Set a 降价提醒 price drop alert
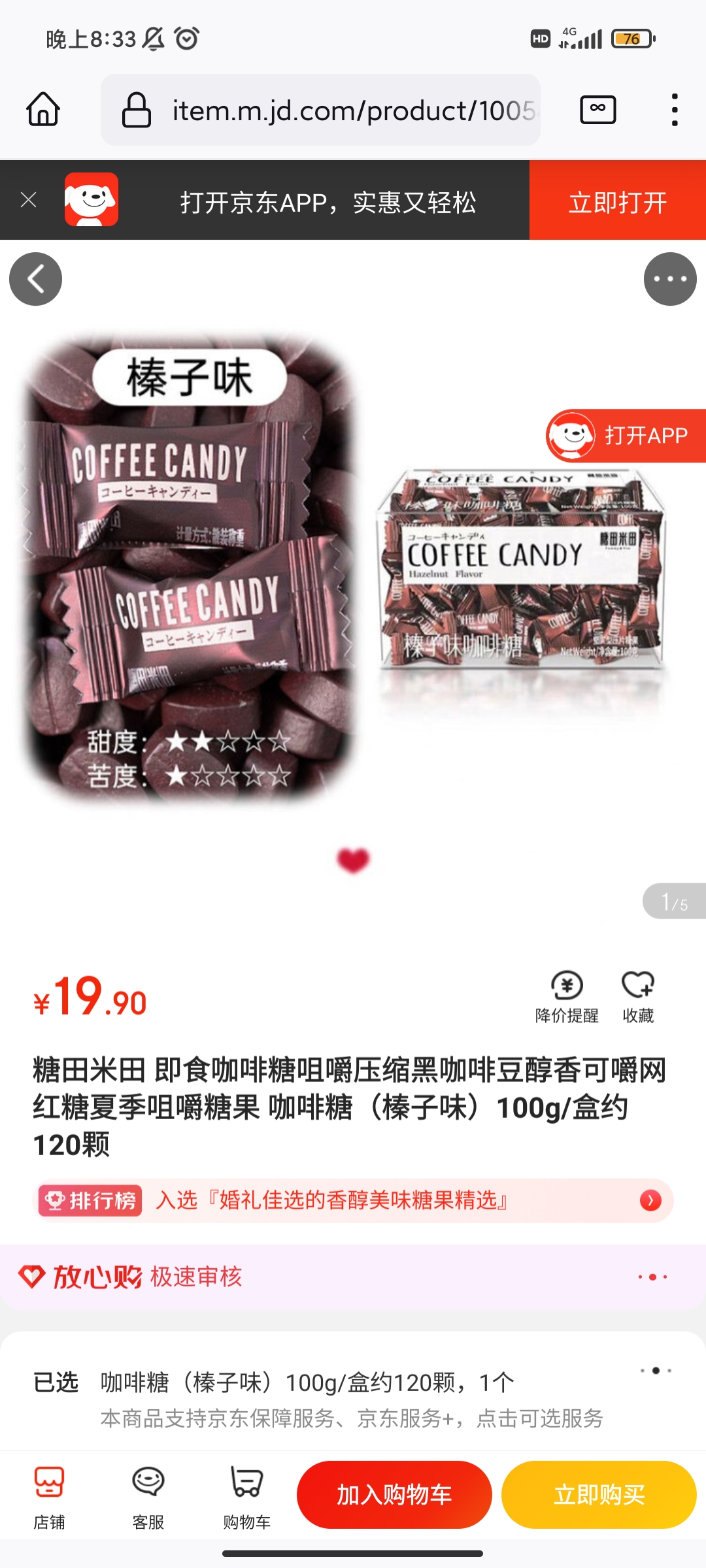 point(567,996)
